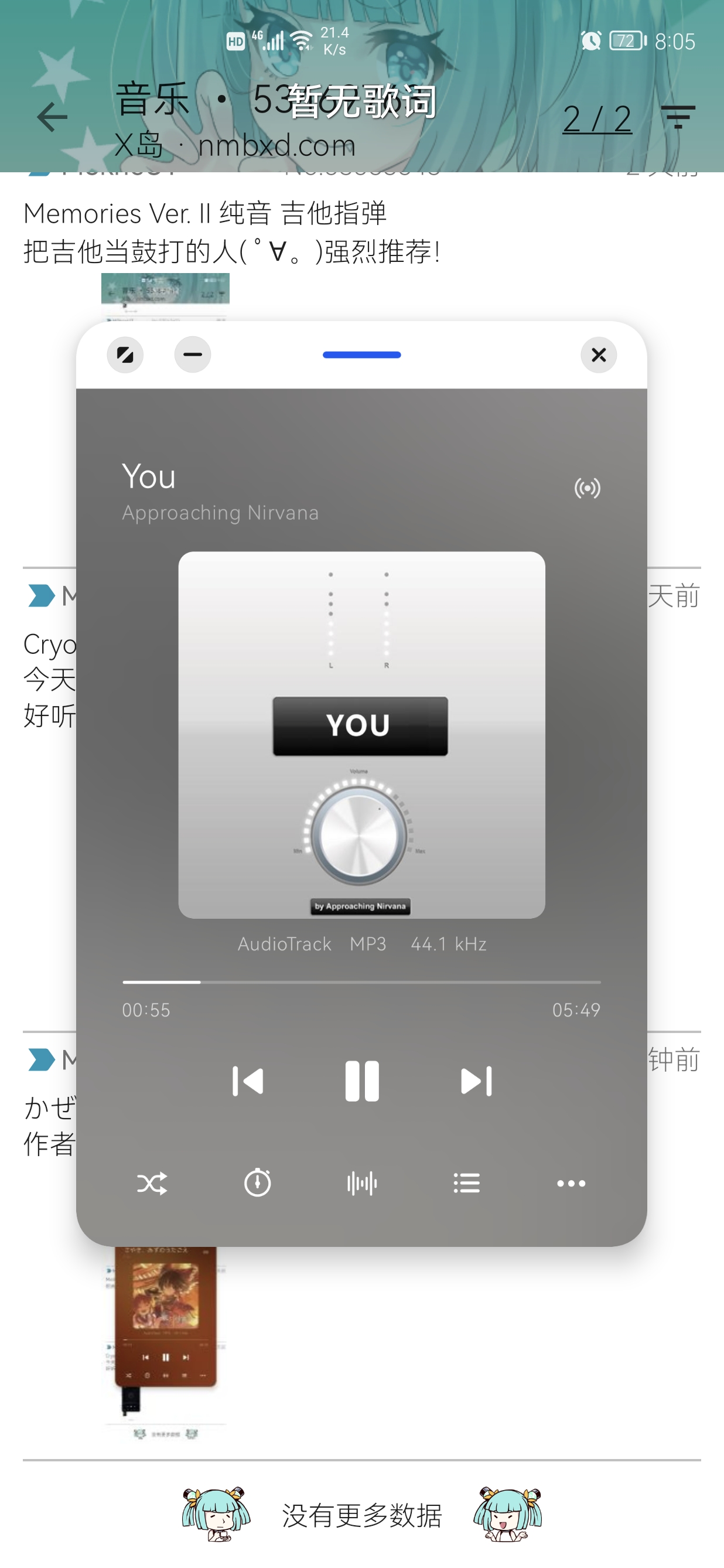Minimize the floating music player window
The width and height of the screenshot is (724, 1568).
click(192, 355)
